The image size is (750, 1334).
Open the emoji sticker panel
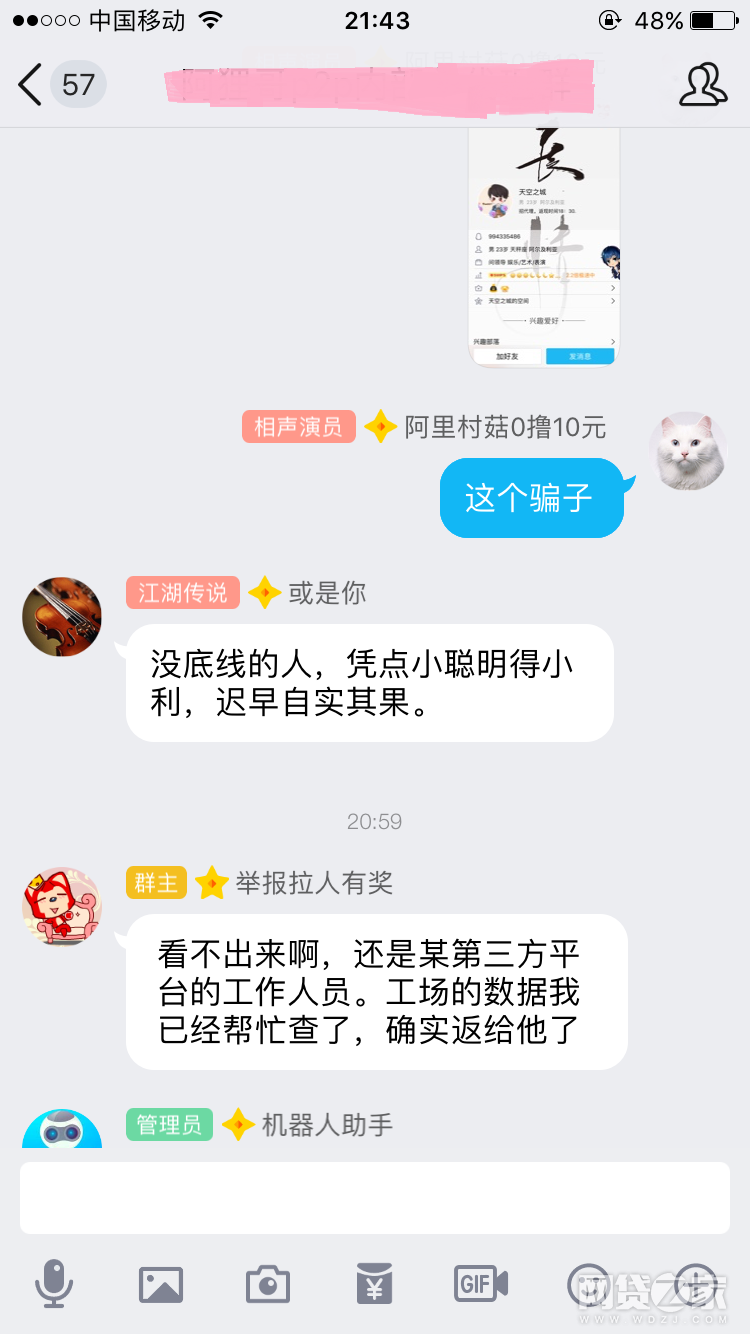589,1283
